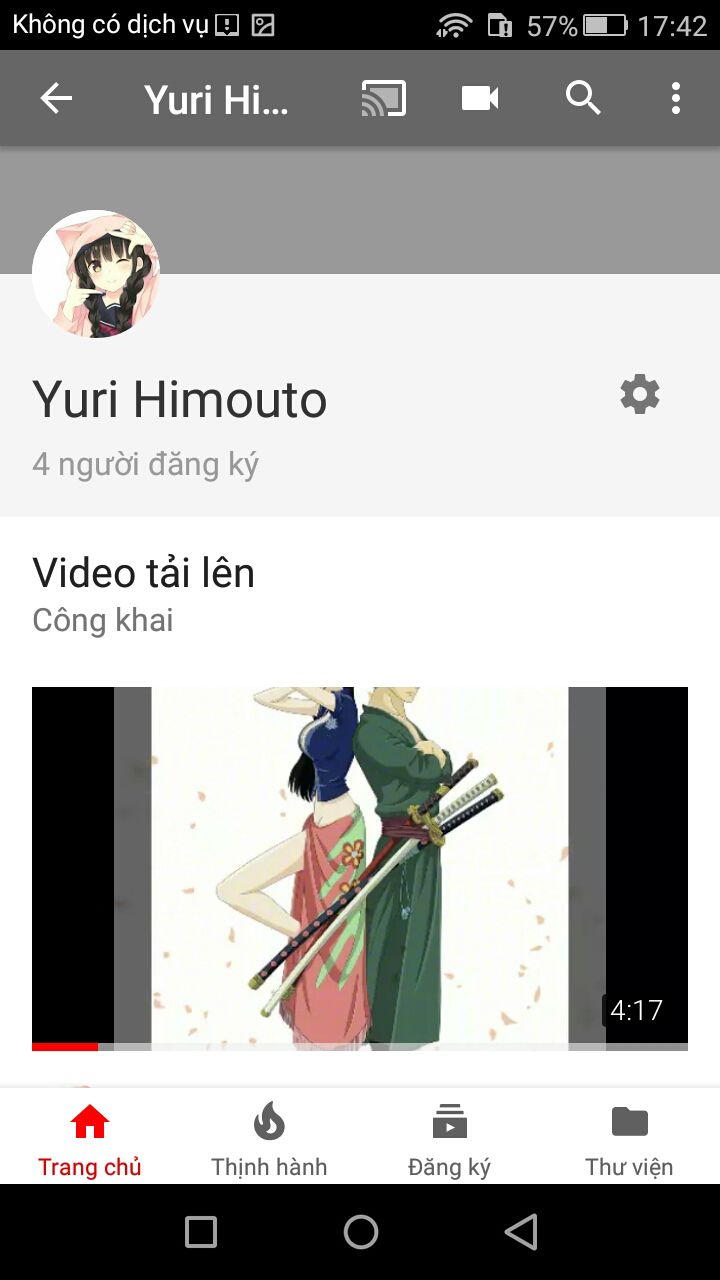Tap the system home circle button
The height and width of the screenshot is (1280, 720).
pos(361,1232)
